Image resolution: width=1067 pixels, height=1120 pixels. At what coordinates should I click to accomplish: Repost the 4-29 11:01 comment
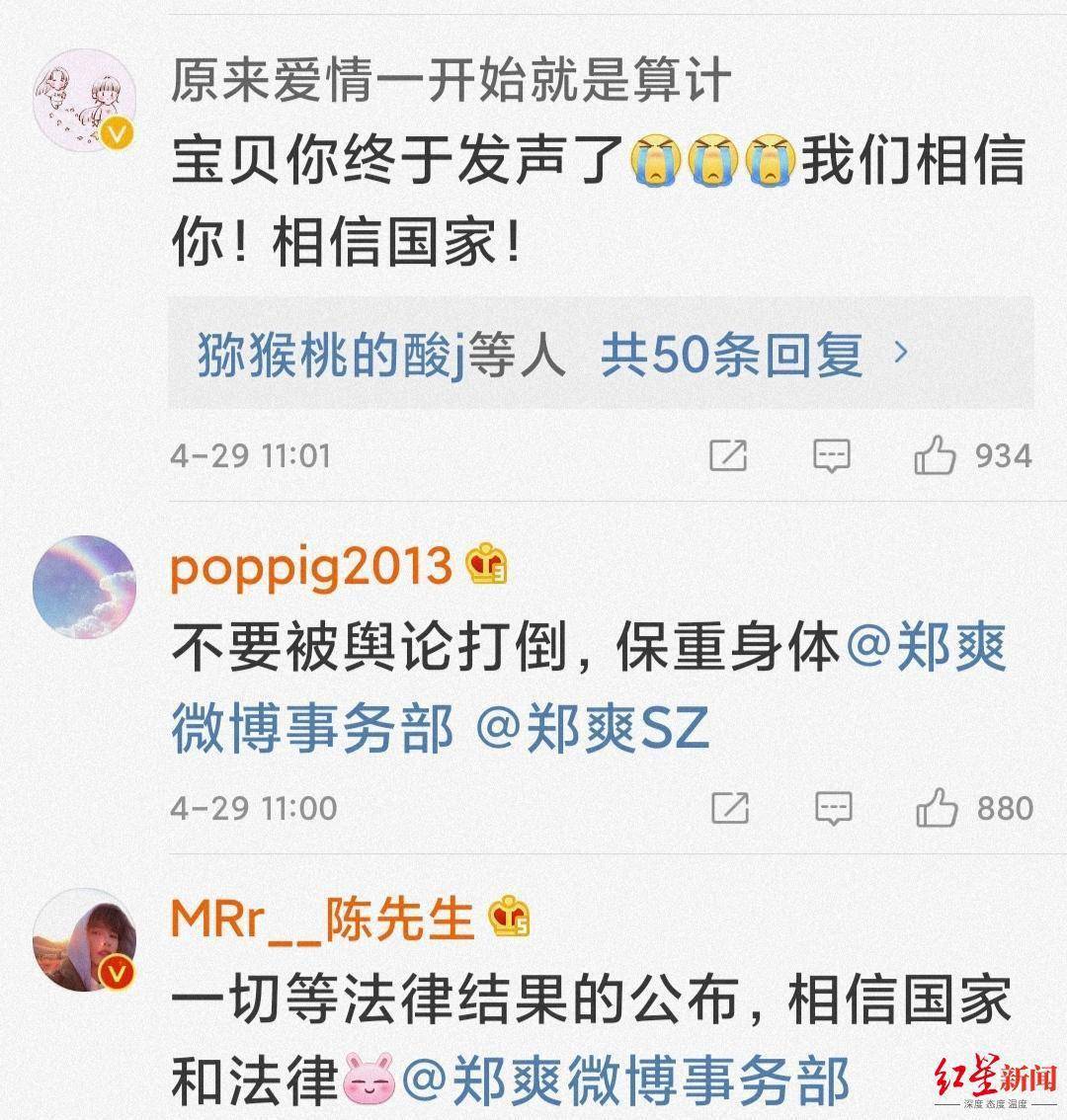pos(728,456)
